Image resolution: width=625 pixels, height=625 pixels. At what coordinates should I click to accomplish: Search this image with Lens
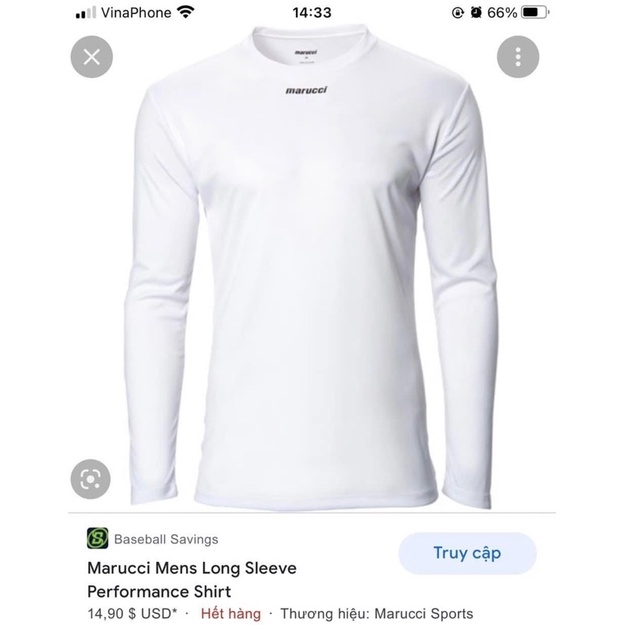(x=92, y=474)
